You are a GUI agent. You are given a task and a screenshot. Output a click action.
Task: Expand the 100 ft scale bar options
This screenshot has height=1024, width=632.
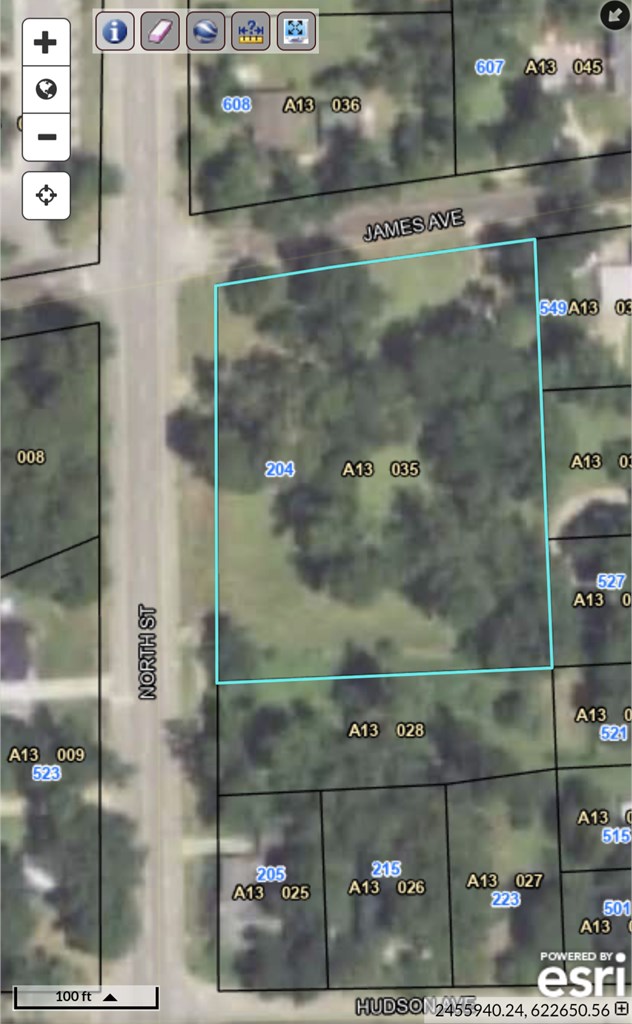point(110,997)
